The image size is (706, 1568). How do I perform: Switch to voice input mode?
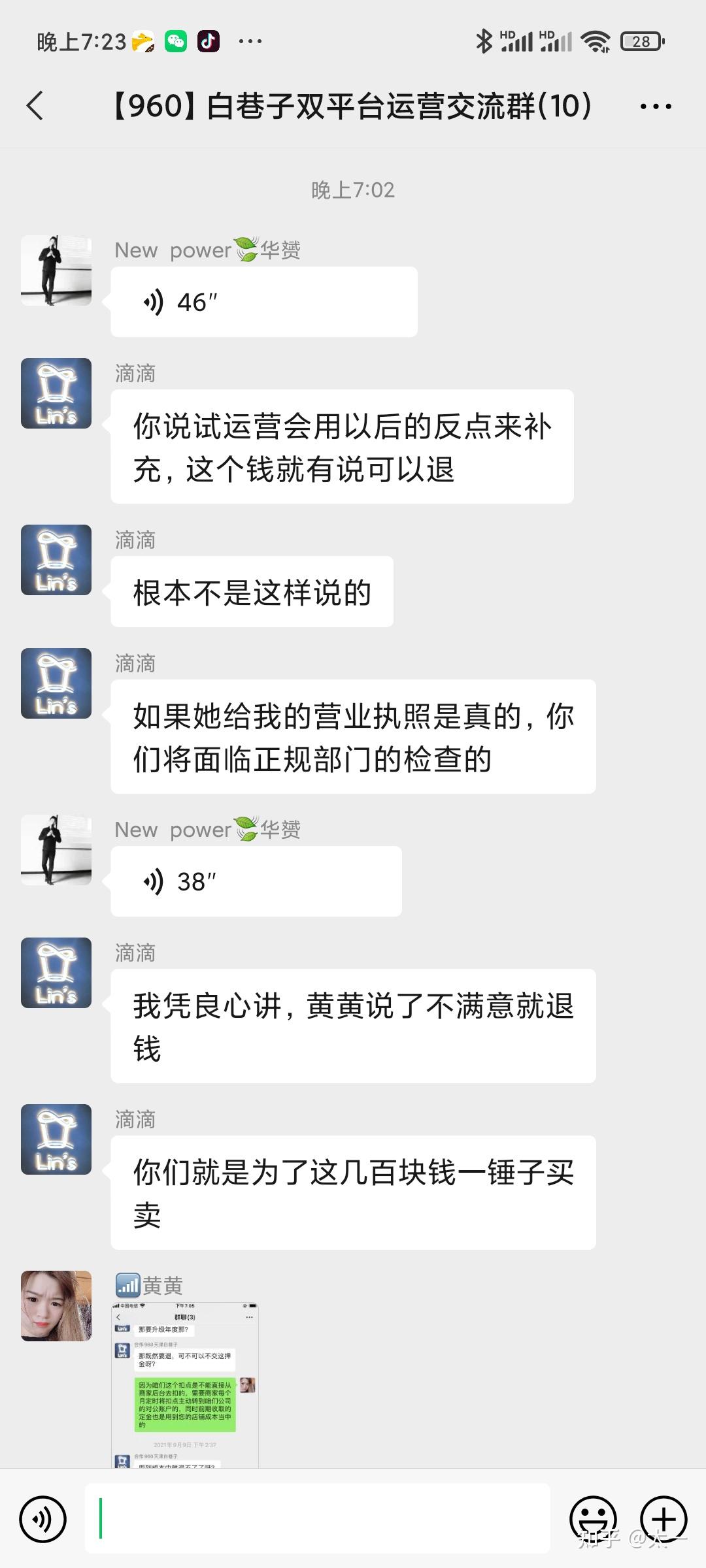43,1519
